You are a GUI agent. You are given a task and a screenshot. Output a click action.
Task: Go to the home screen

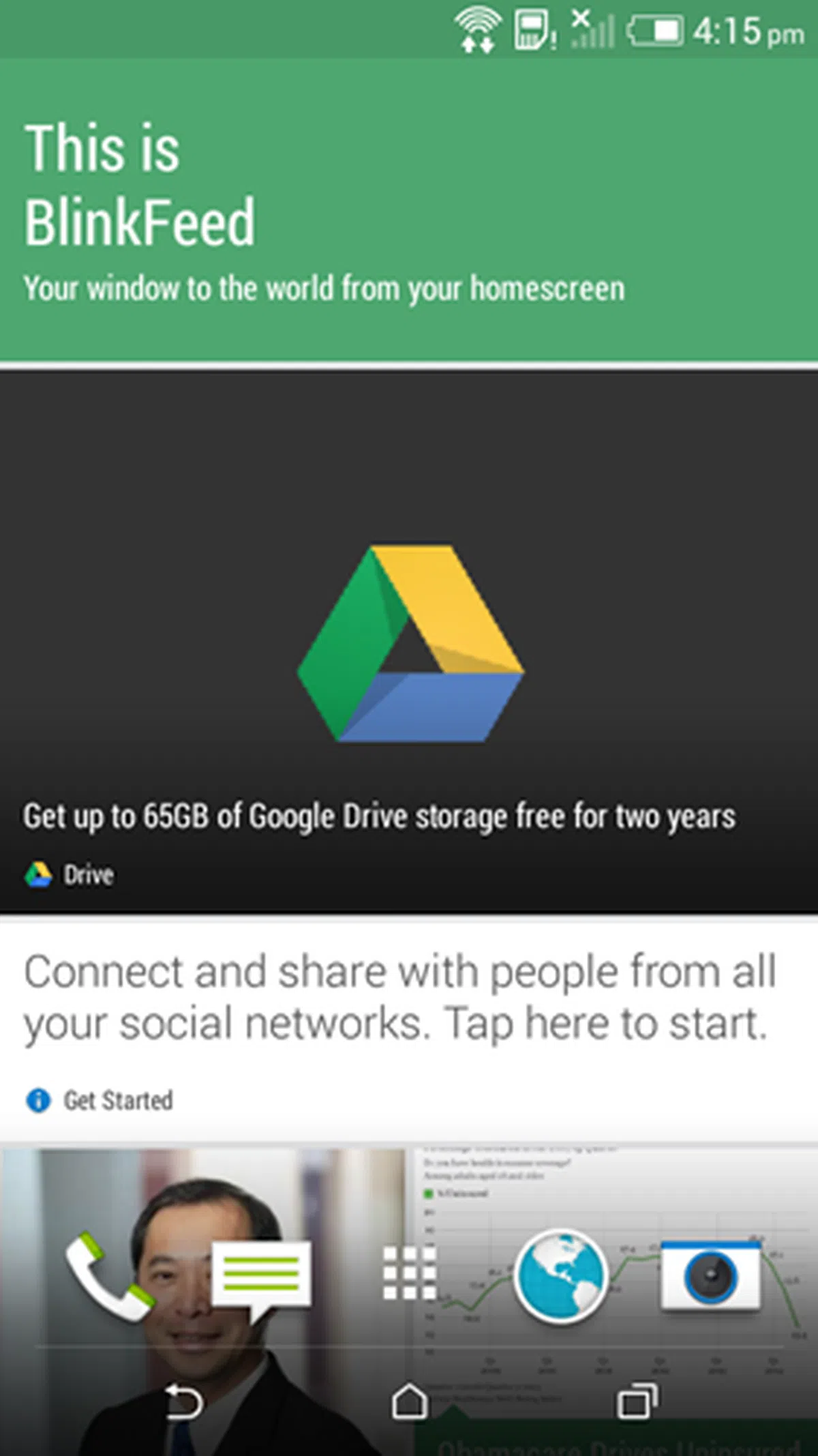[409, 1402]
